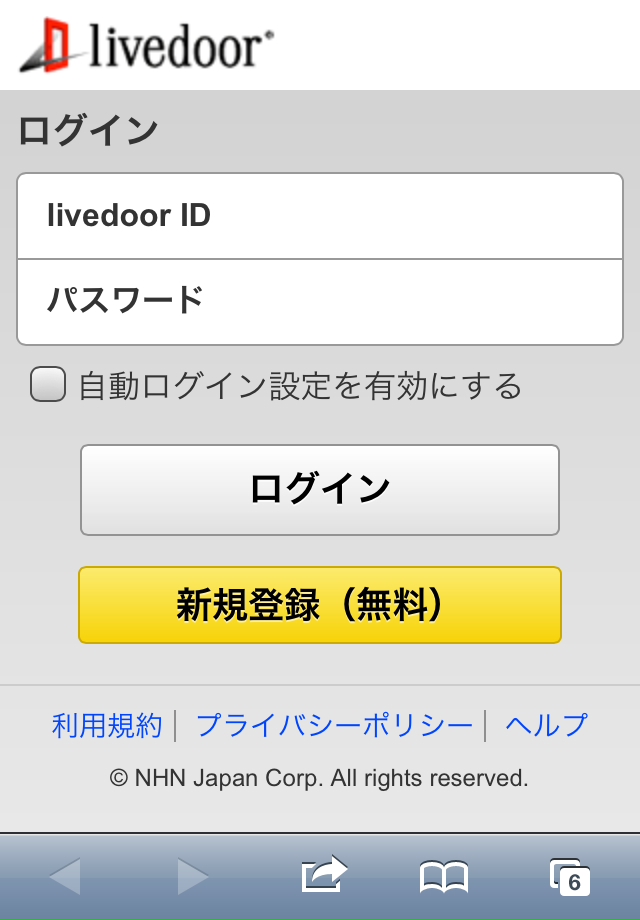Select 新規登録（無料）yellow button
The width and height of the screenshot is (640, 920).
coord(320,605)
